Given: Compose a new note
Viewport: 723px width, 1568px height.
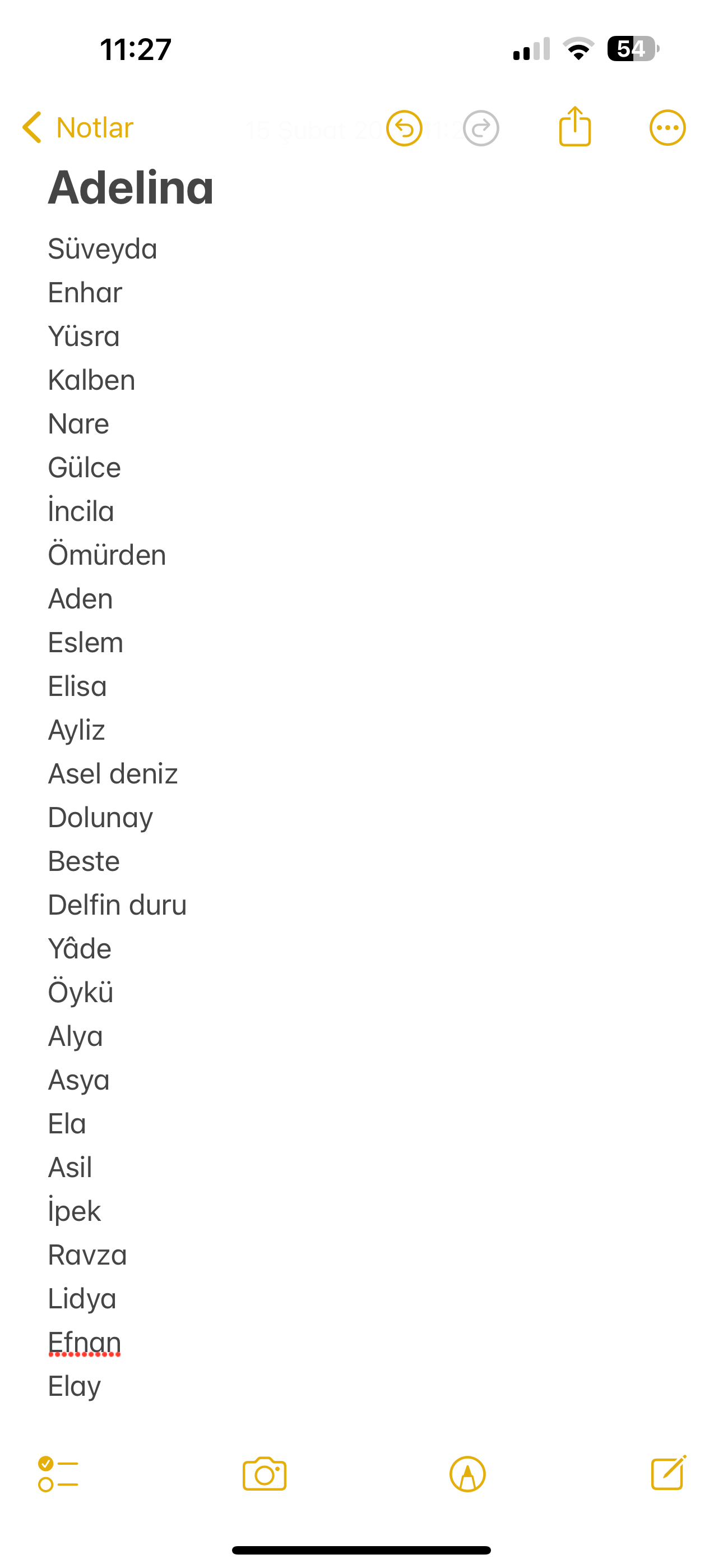Looking at the screenshot, I should coord(668,1474).
